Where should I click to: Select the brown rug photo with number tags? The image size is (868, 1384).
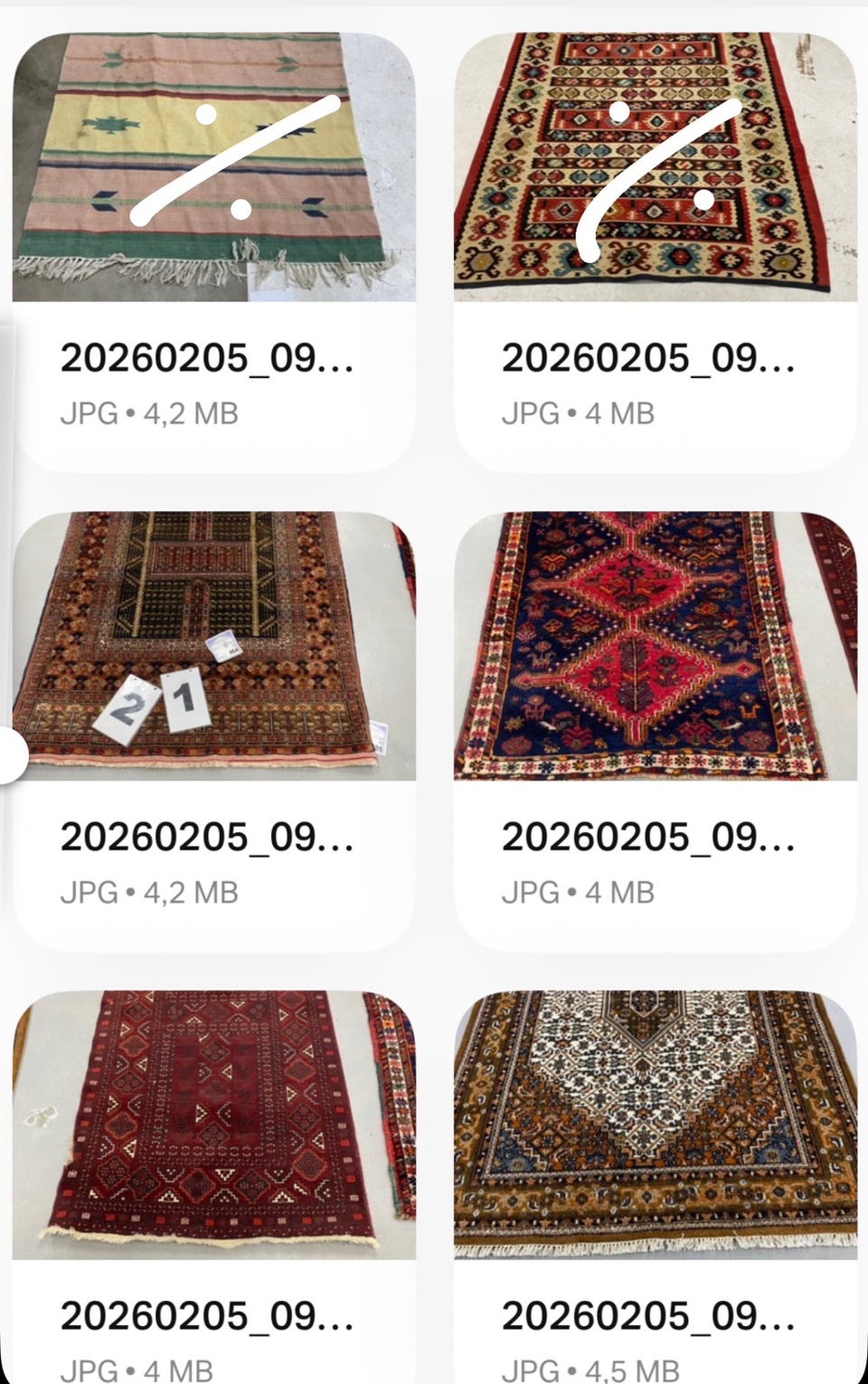213,646
